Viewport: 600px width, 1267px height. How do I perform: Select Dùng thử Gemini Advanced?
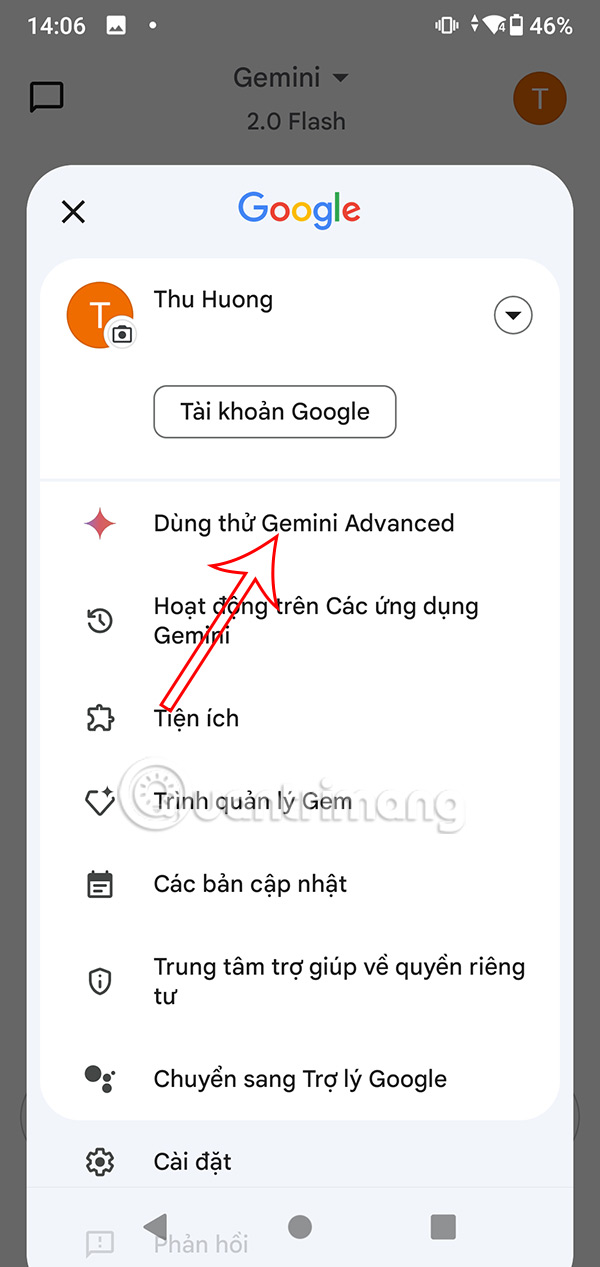(x=303, y=523)
